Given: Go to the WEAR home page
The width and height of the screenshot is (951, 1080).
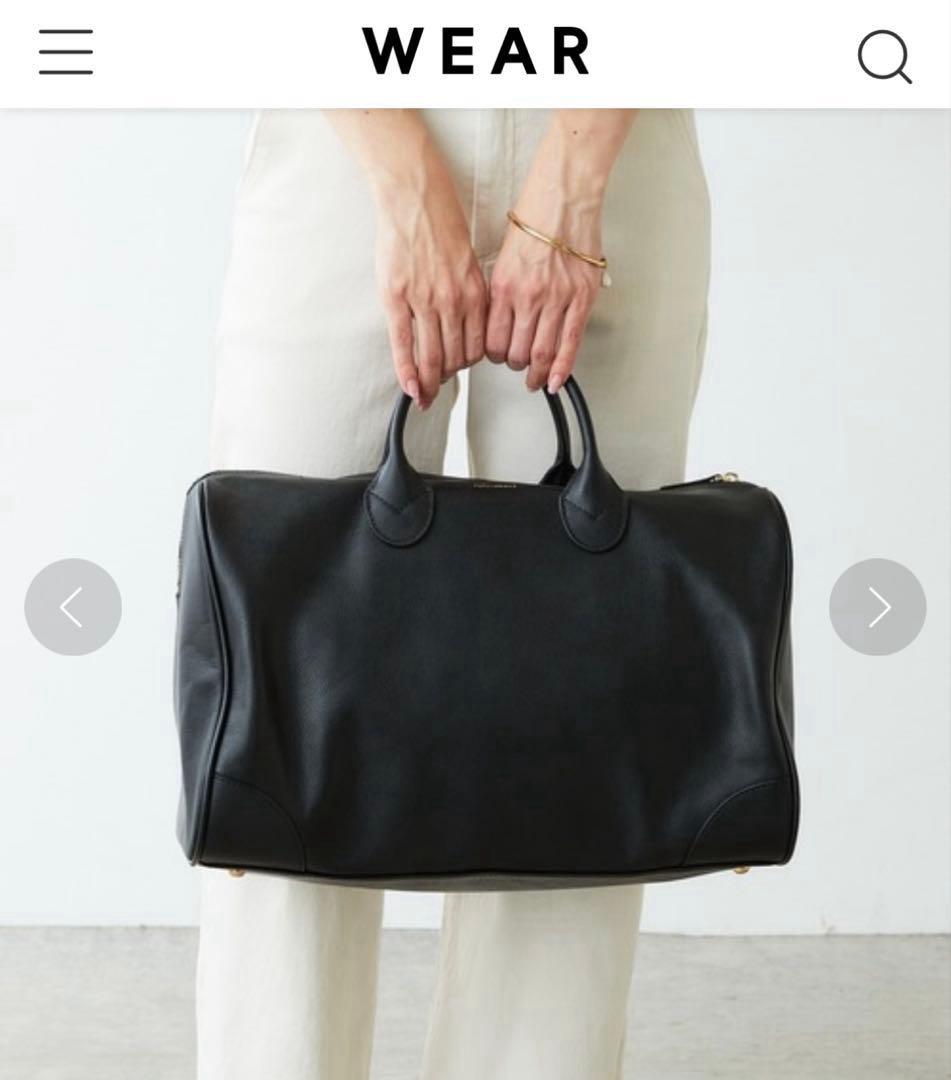Looking at the screenshot, I should pos(475,52).
